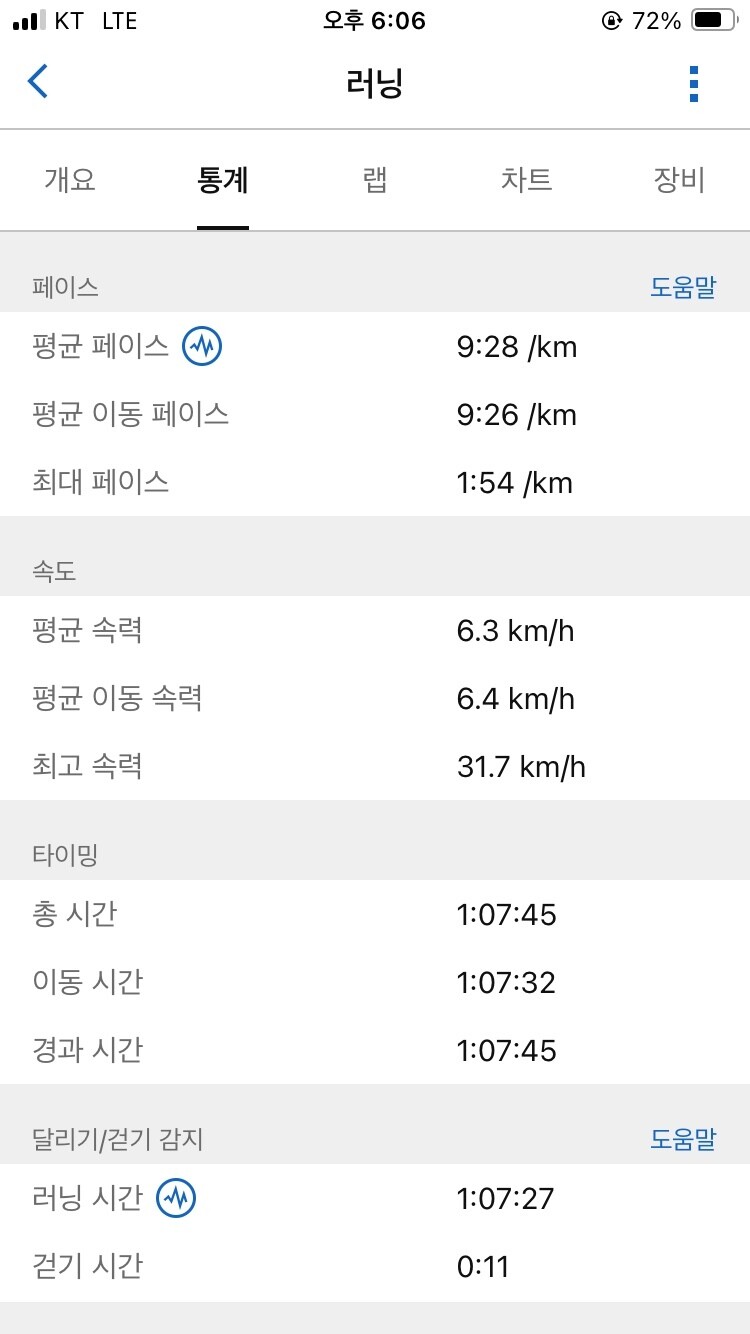750x1334 pixels.
Task: Tap the chart icon beside 평균 페이스
Action: 202,347
